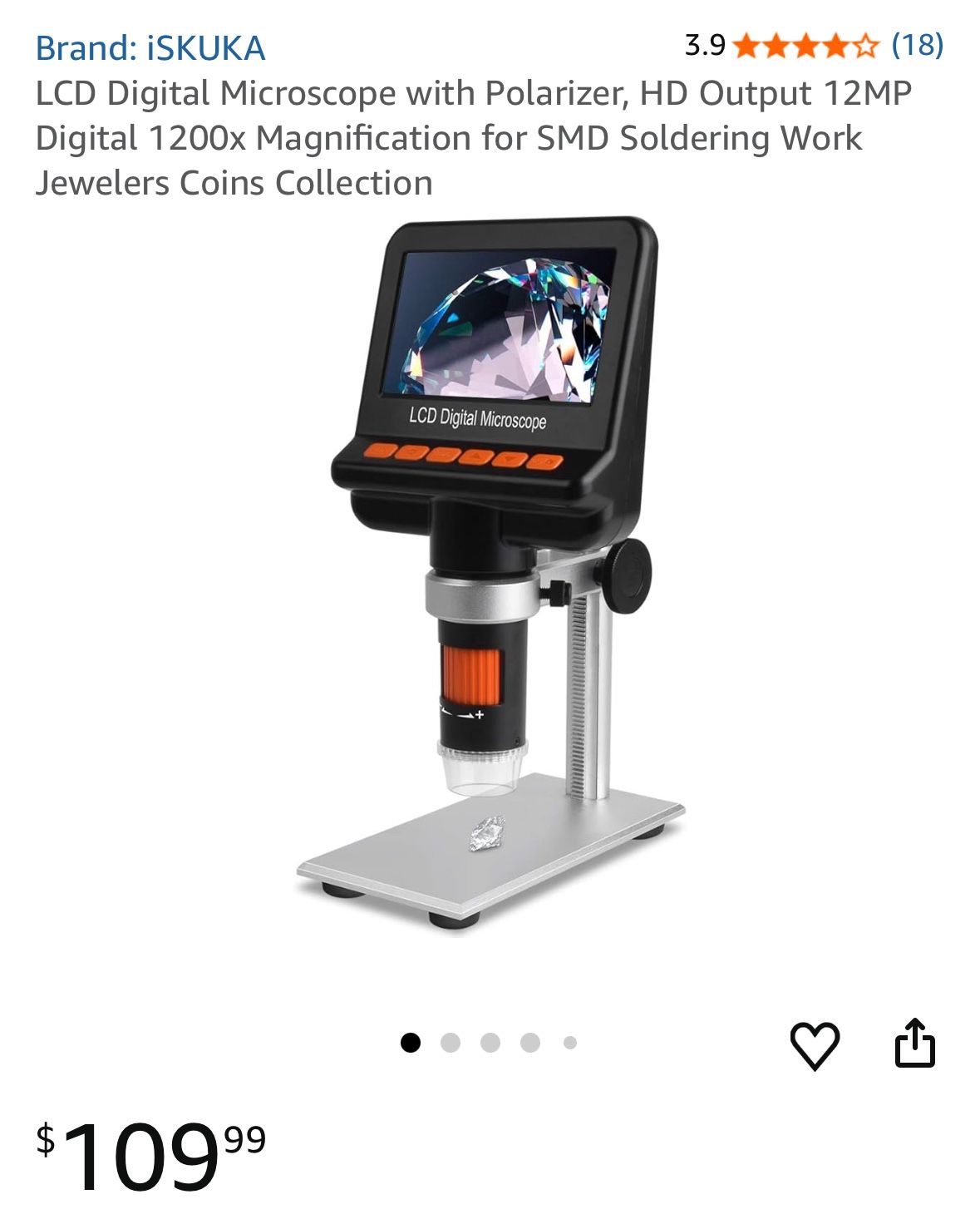
Task: Click the third carousel dot
Action: [x=490, y=1040]
